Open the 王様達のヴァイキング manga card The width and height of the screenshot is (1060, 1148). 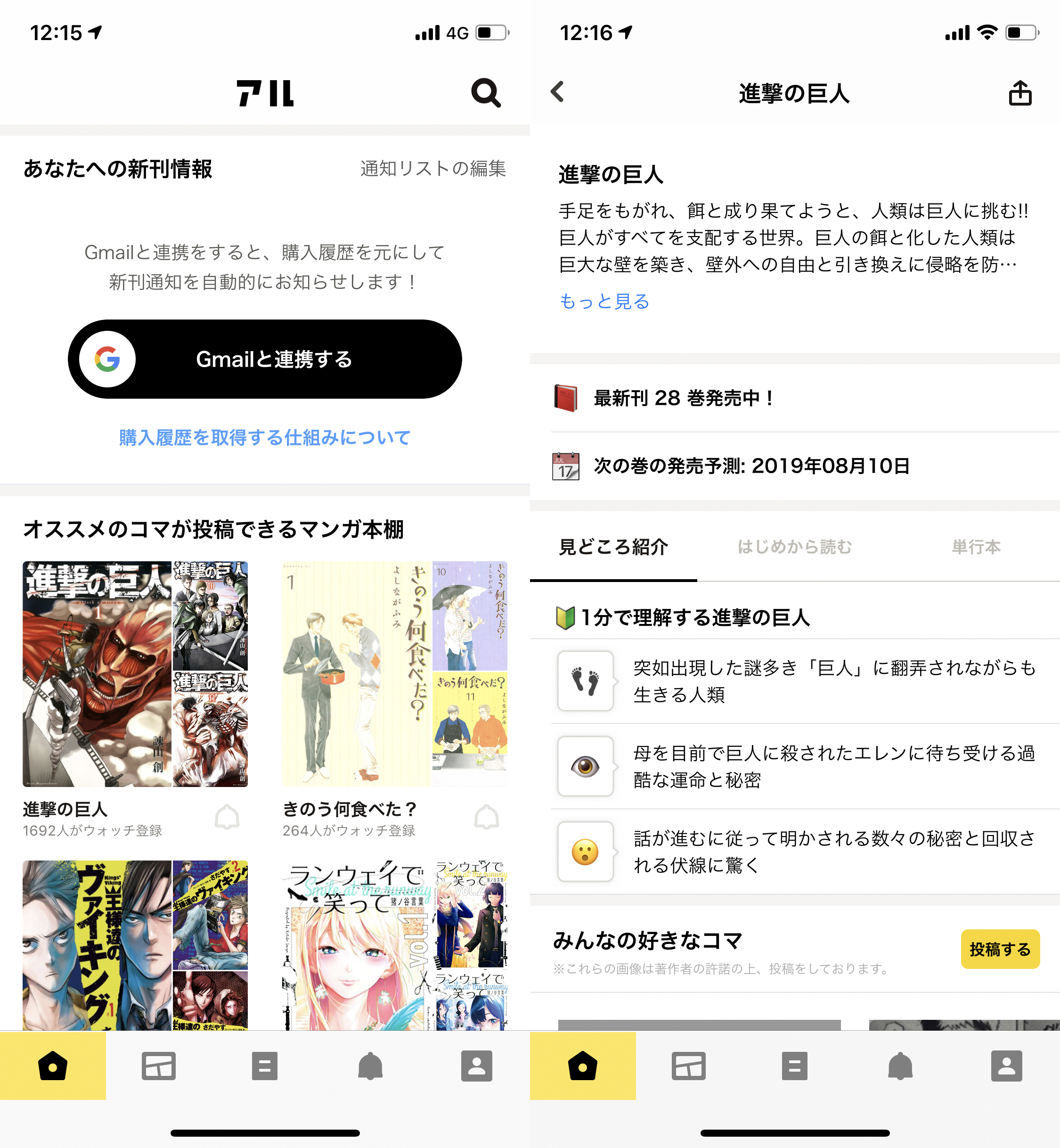click(x=135, y=944)
